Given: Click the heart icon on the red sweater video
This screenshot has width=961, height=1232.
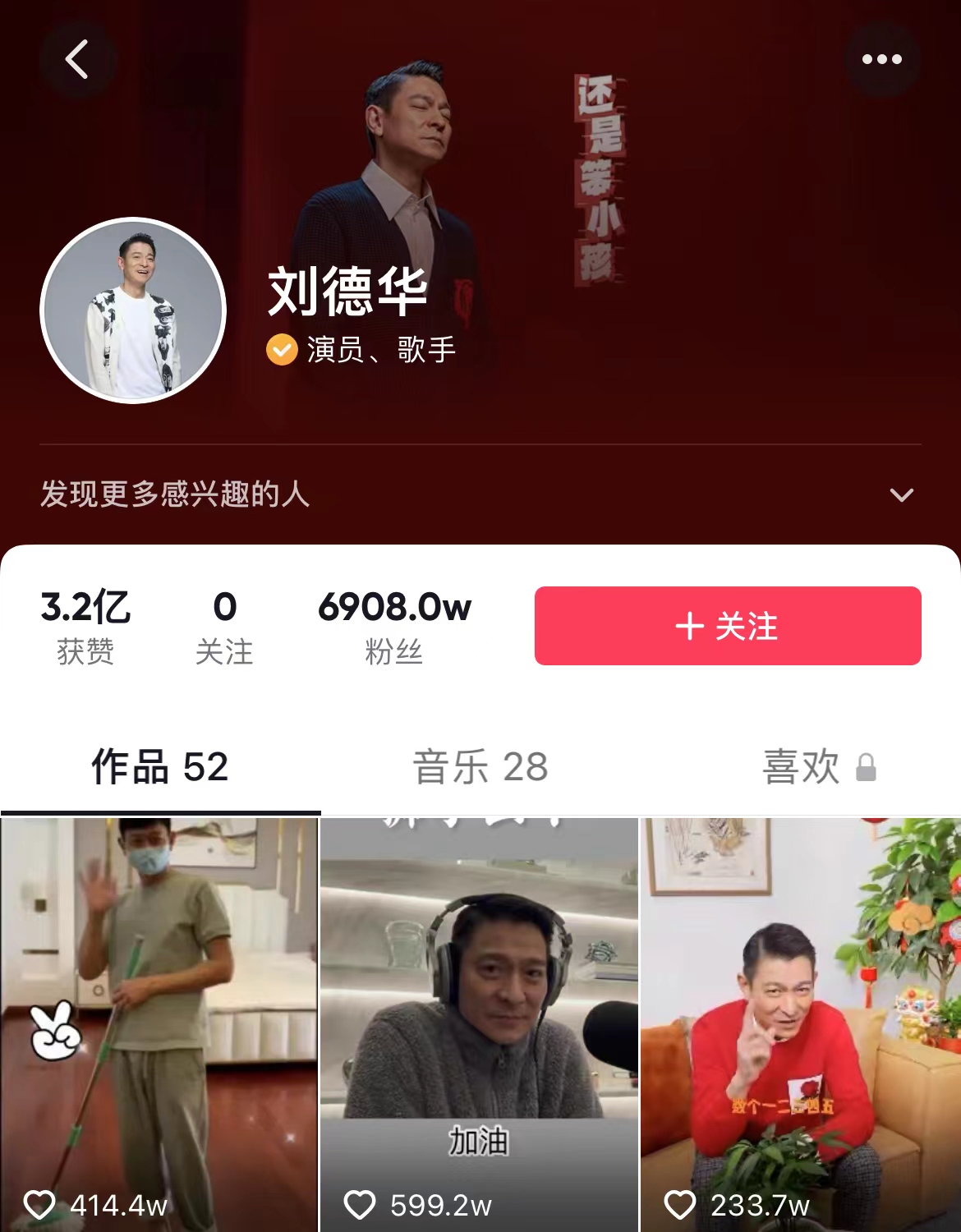Looking at the screenshot, I should [680, 1205].
